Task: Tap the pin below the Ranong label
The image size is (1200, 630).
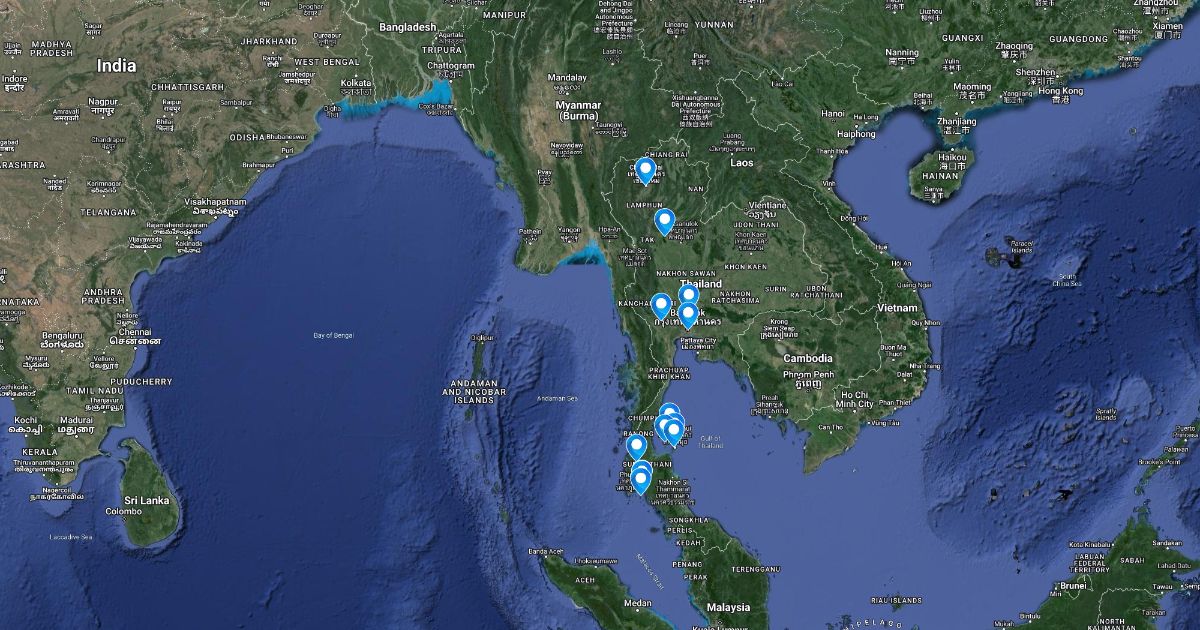Action: pos(636,447)
